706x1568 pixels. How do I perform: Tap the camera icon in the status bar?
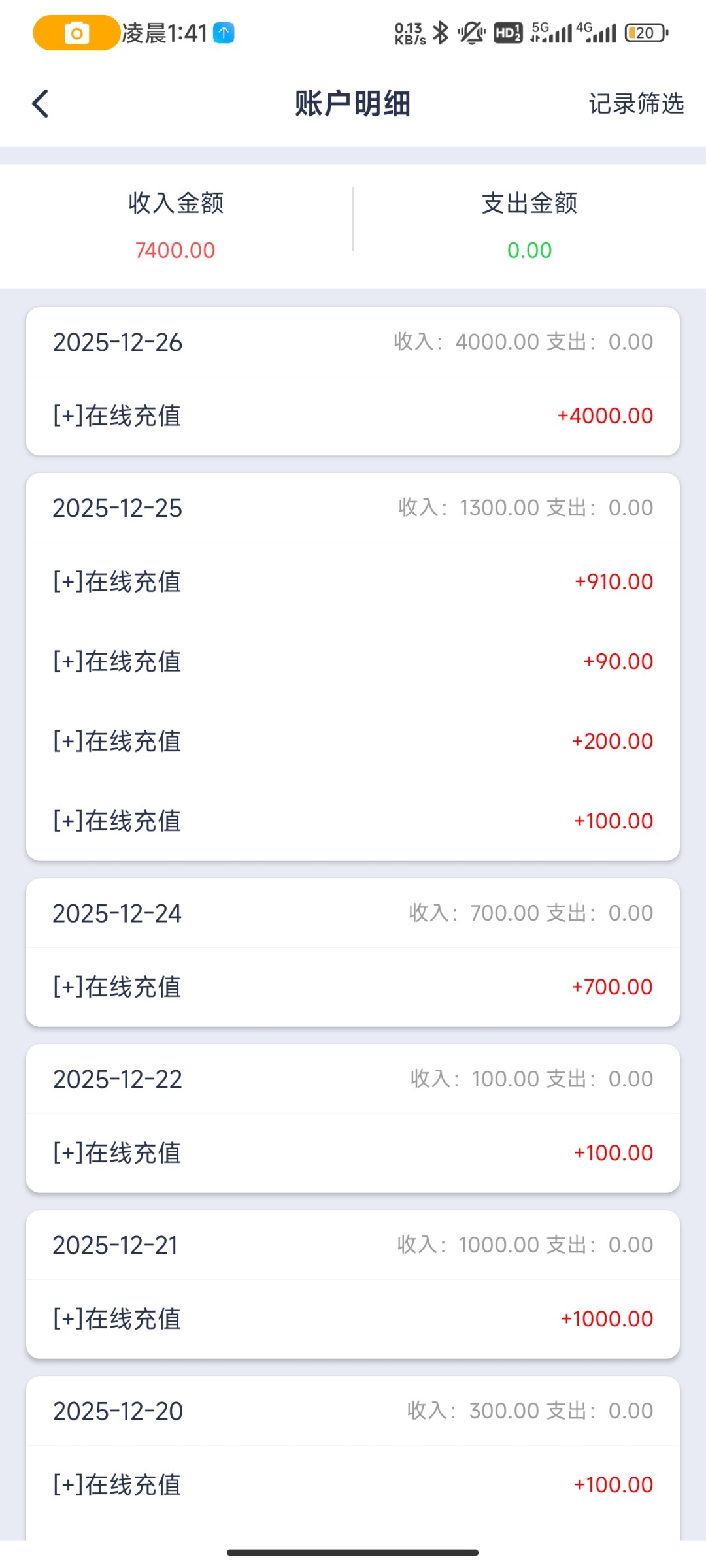click(76, 31)
